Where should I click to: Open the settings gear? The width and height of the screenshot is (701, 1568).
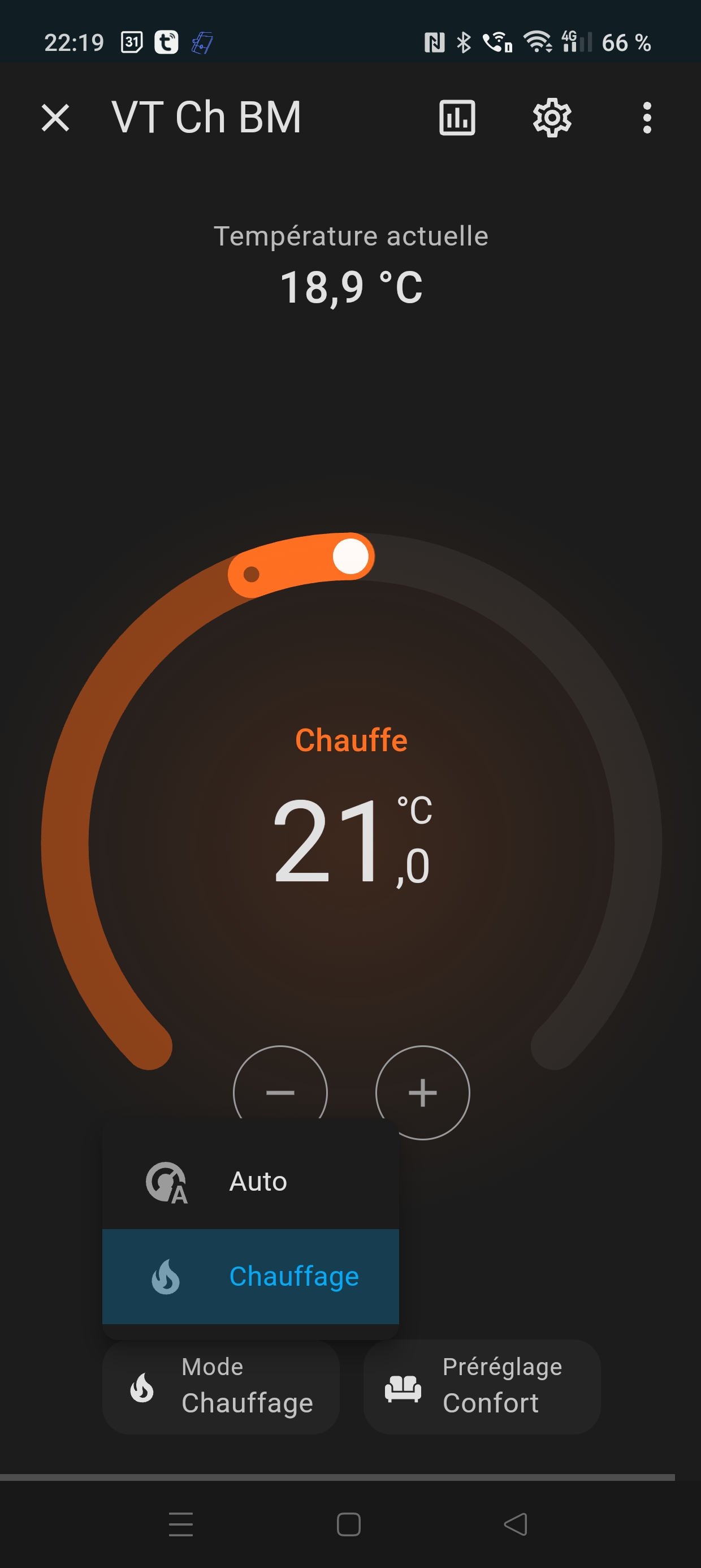point(552,118)
